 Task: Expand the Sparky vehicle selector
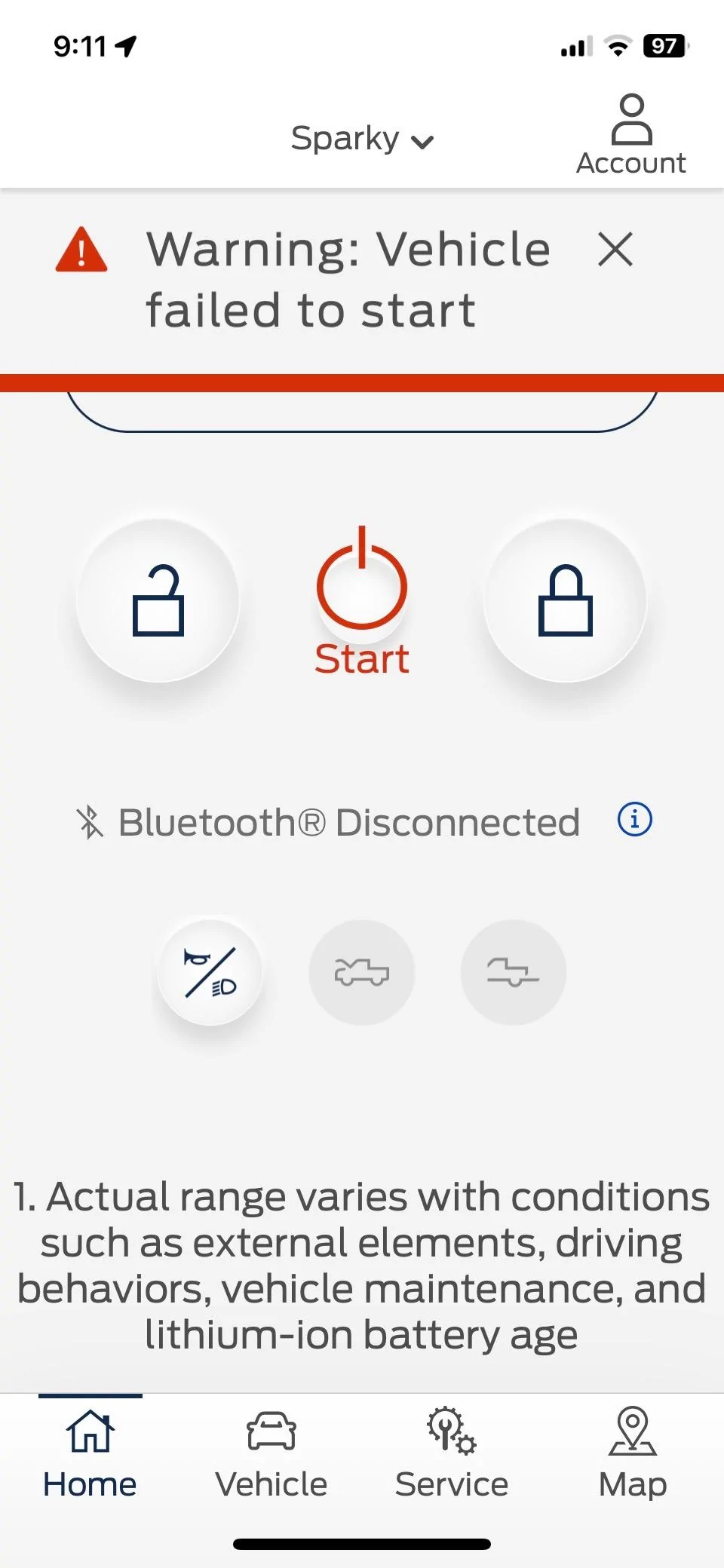coord(362,140)
